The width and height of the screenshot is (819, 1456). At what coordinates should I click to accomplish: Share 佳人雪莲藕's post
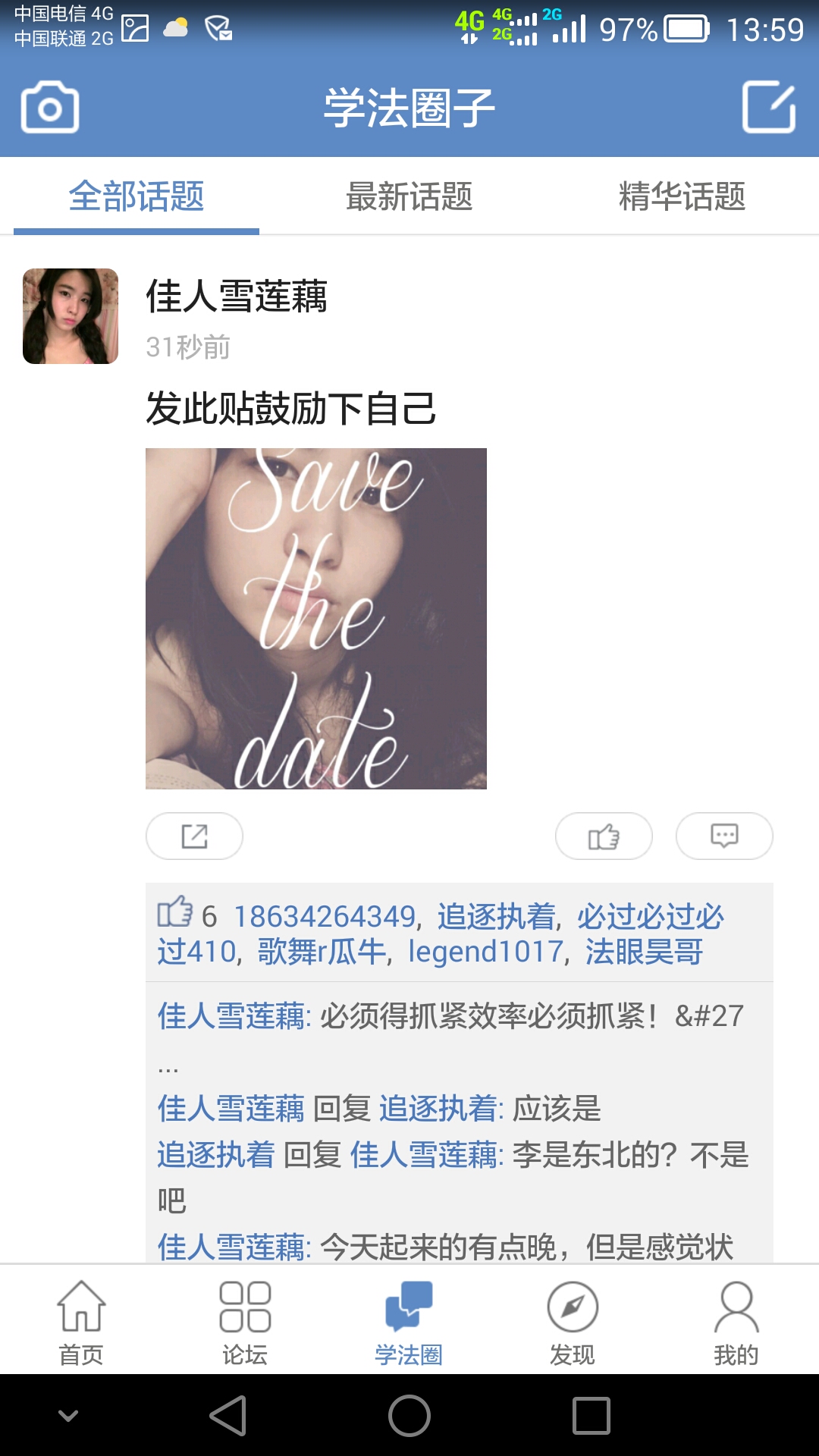194,836
